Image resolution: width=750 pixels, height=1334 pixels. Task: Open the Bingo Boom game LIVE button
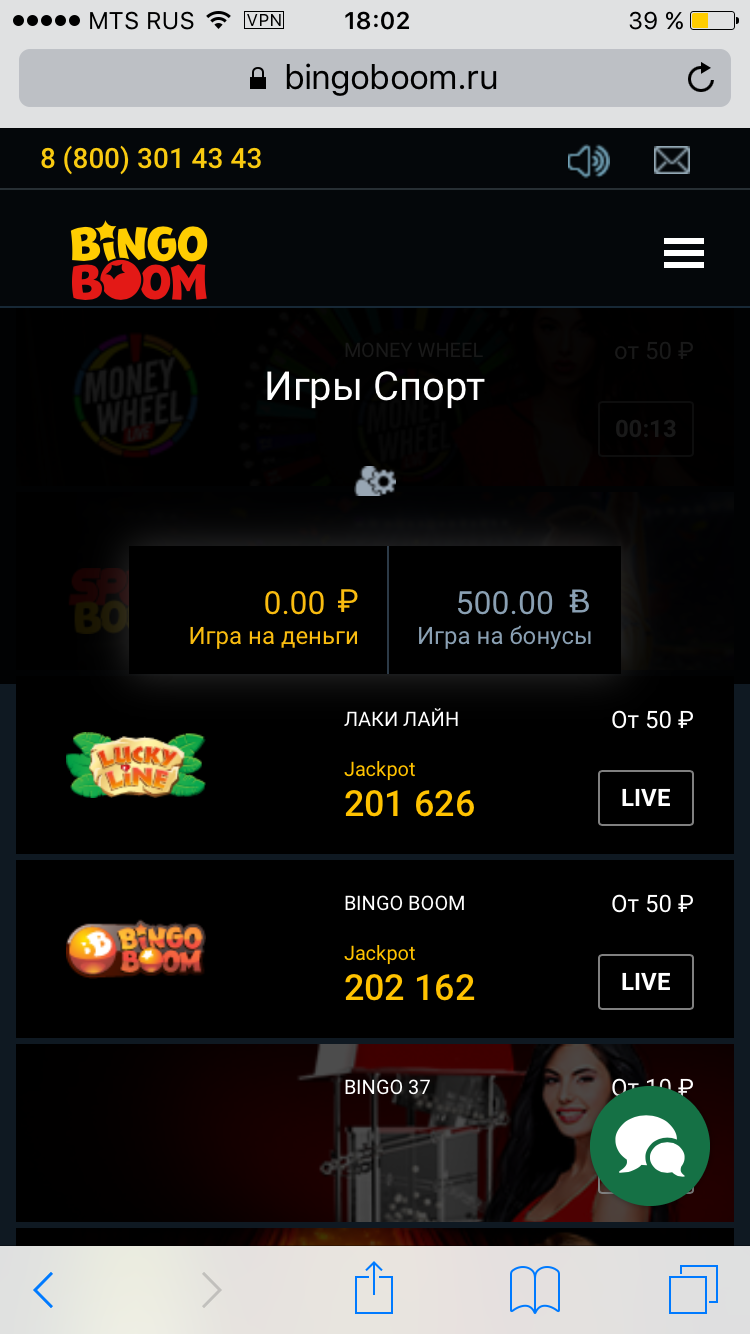point(646,982)
